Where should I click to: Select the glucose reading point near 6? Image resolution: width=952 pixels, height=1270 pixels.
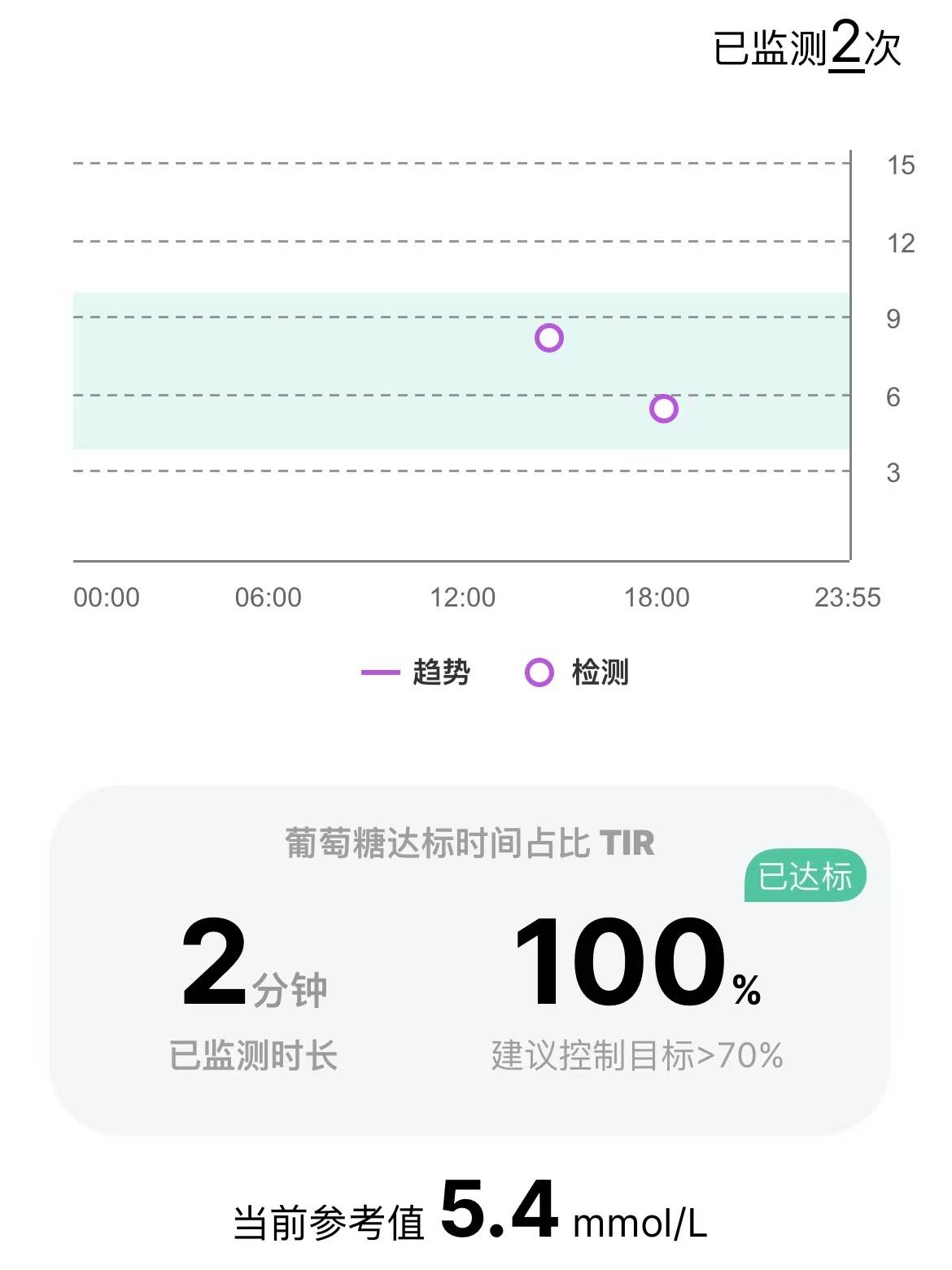(664, 409)
